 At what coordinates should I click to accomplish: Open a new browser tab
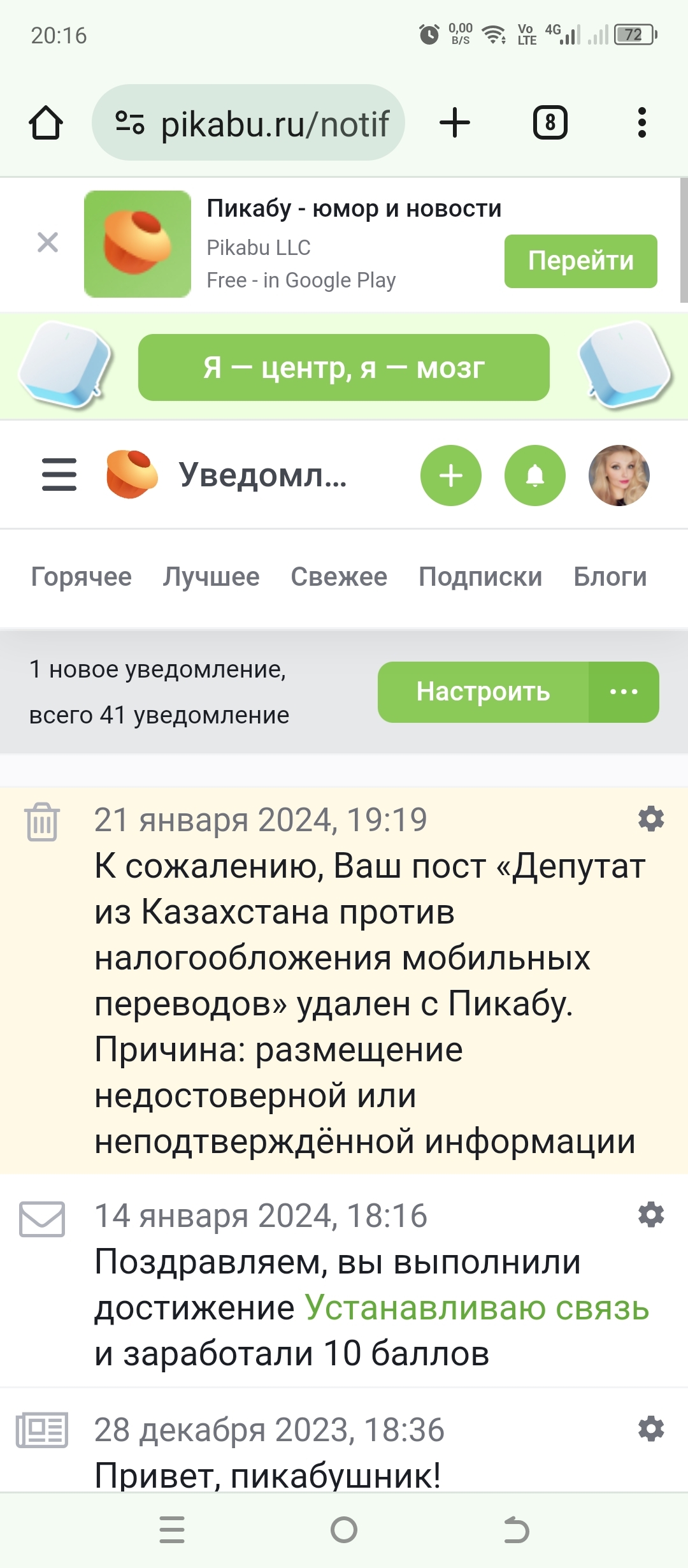pos(455,122)
